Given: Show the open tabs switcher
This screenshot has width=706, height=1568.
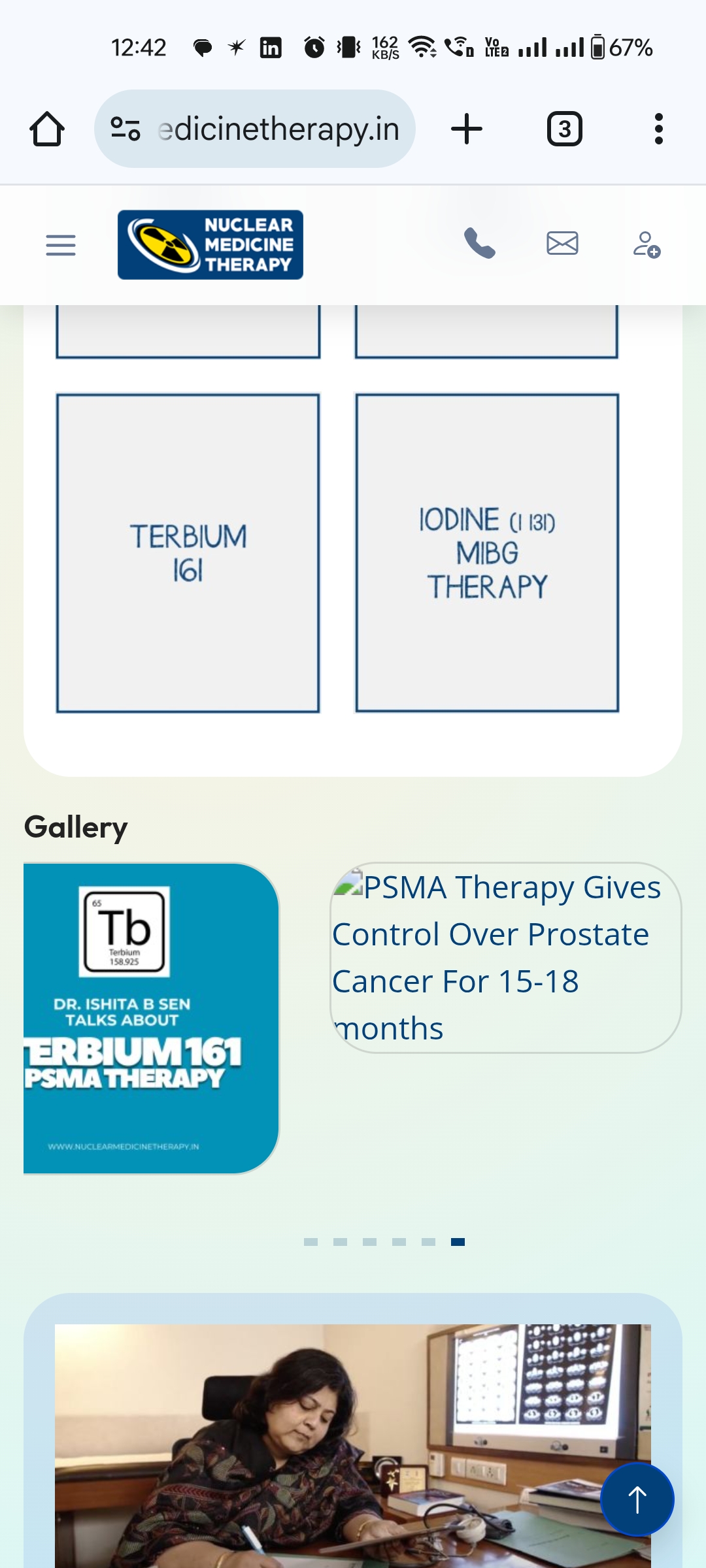Looking at the screenshot, I should click(x=564, y=129).
